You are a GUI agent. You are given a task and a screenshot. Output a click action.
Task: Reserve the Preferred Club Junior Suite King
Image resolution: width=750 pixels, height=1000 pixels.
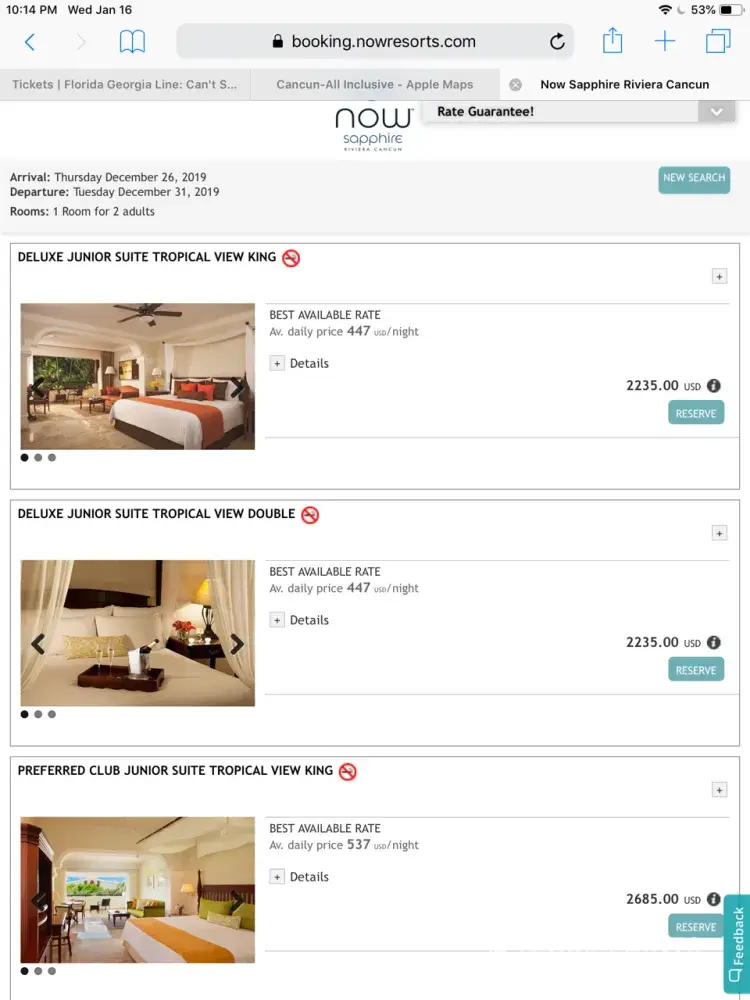(x=693, y=927)
